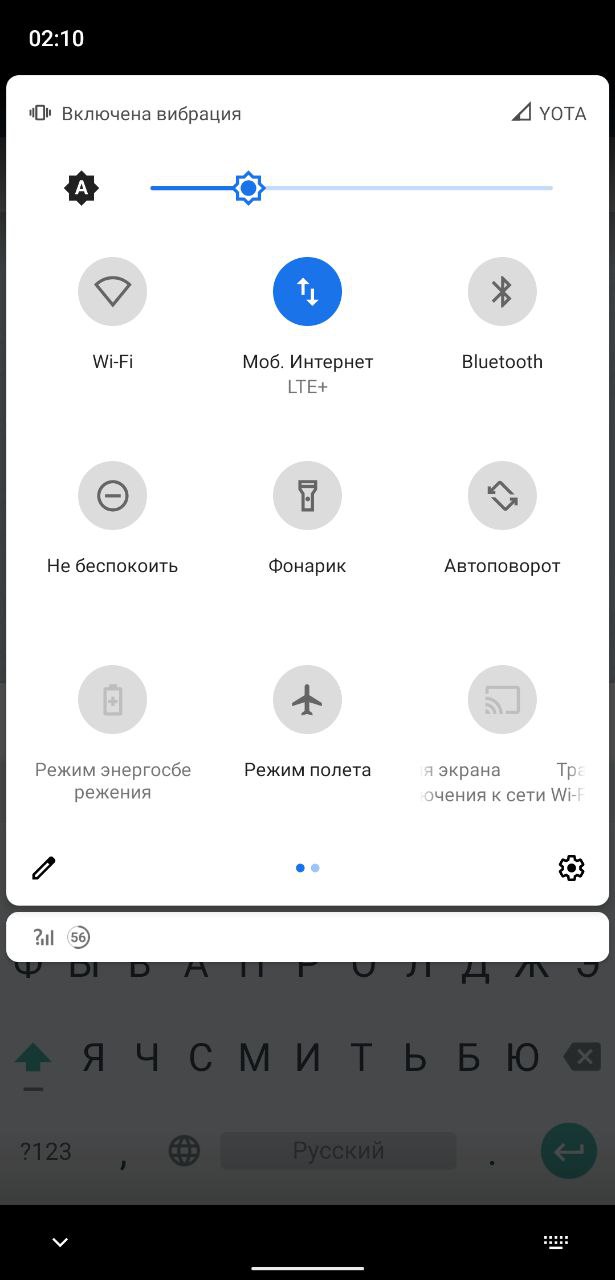
Task: Edit quick settings tiles with the pencil
Action: [44, 868]
